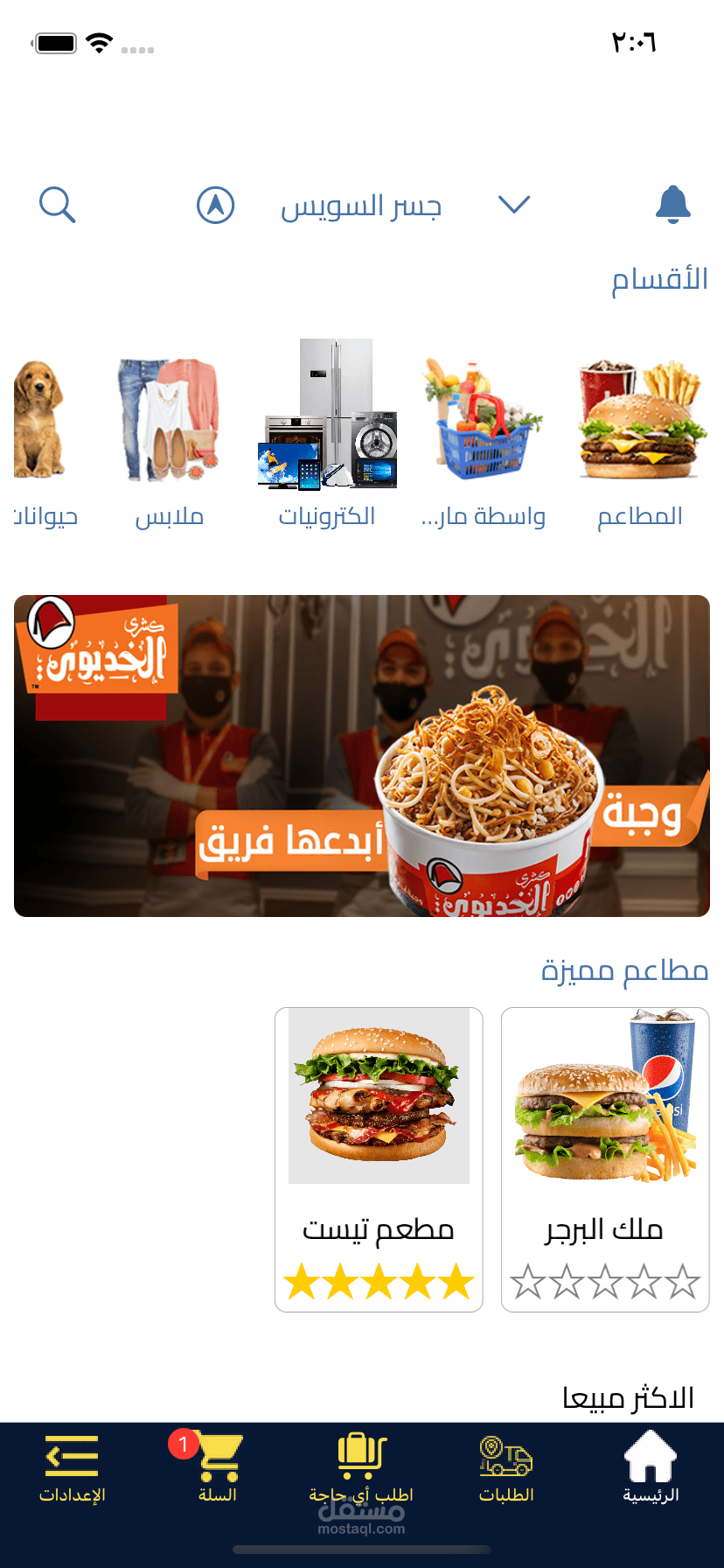Browse the ملابس category

coord(169,442)
